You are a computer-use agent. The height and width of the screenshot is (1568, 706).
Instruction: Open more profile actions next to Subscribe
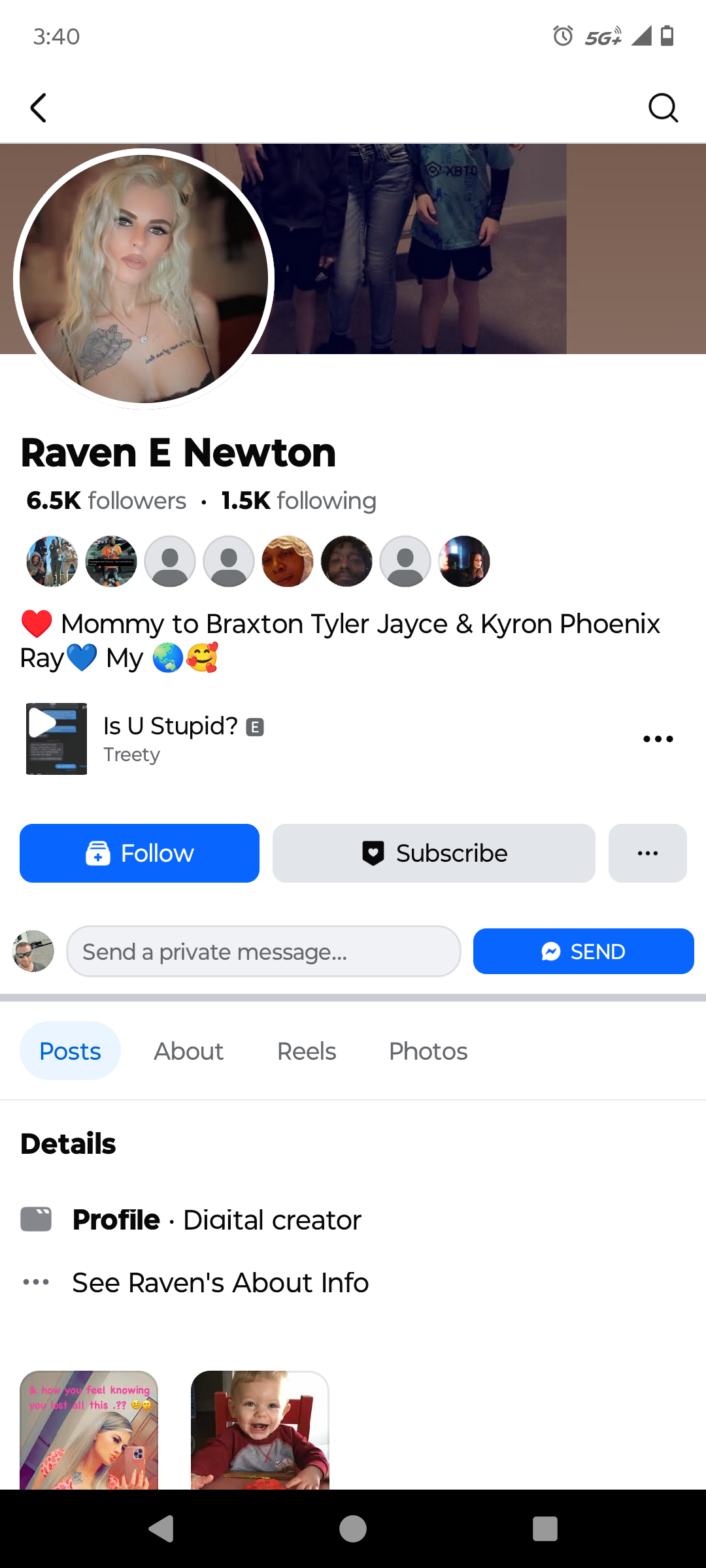coord(647,853)
